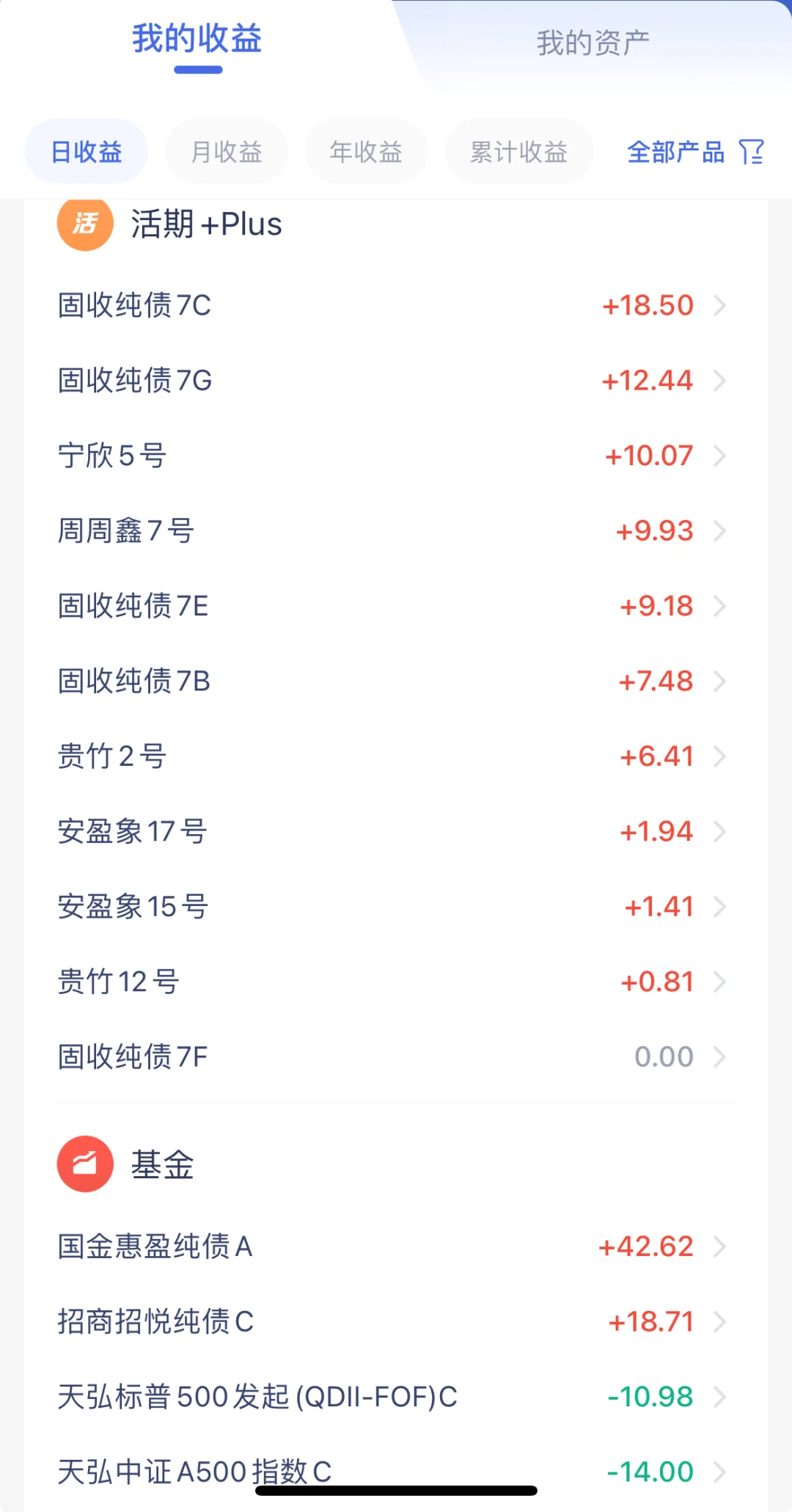View 固收纯债7B earnings
792x1512 pixels.
coord(395,681)
